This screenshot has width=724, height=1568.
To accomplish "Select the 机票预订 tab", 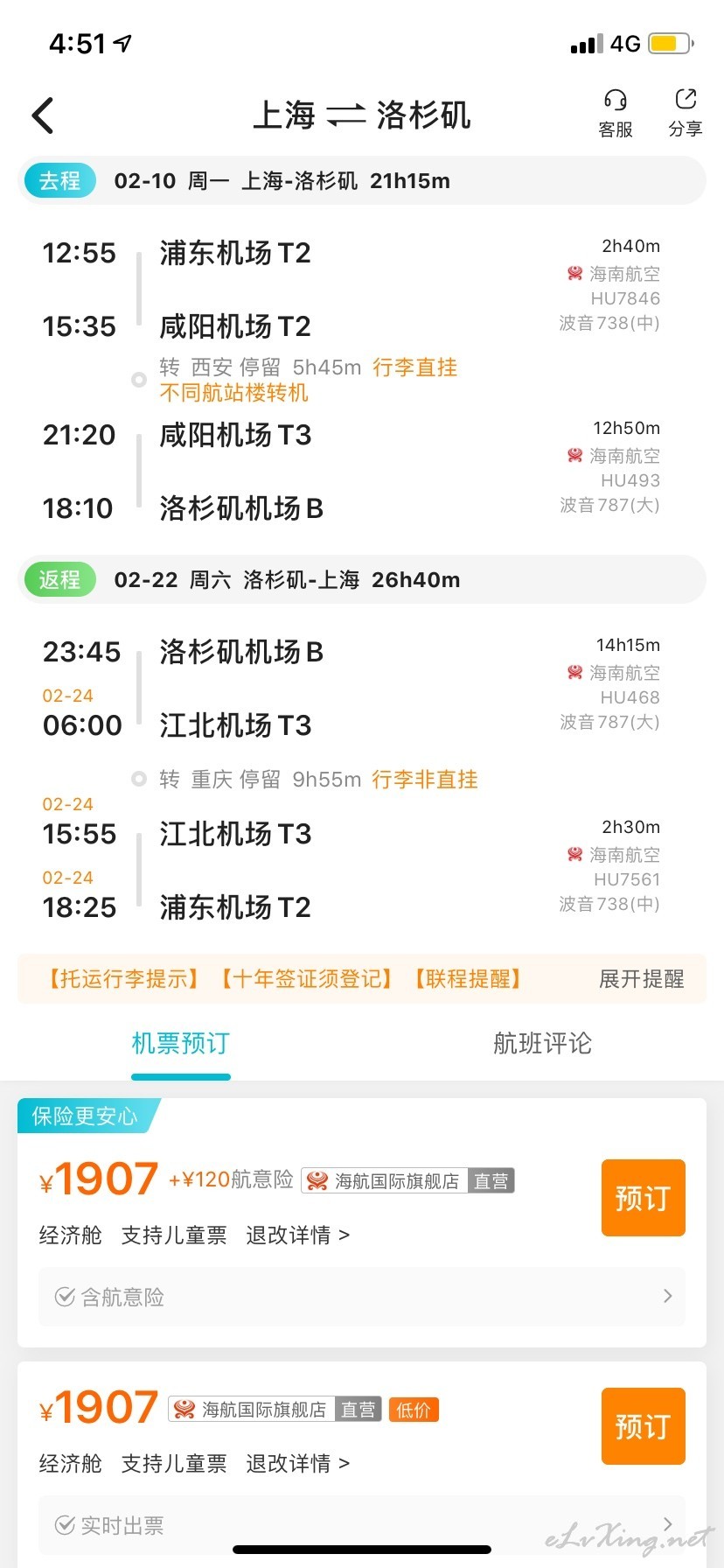I will click(181, 1043).
